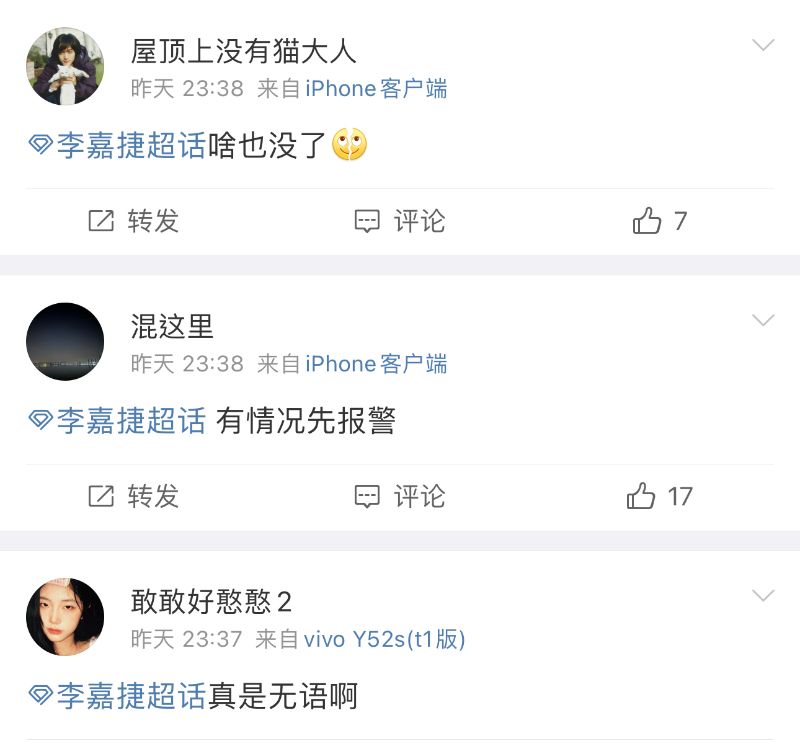Open 李嘉捷超话 link in 啥也没了 post
This screenshot has height=754, width=800.
(x=118, y=146)
